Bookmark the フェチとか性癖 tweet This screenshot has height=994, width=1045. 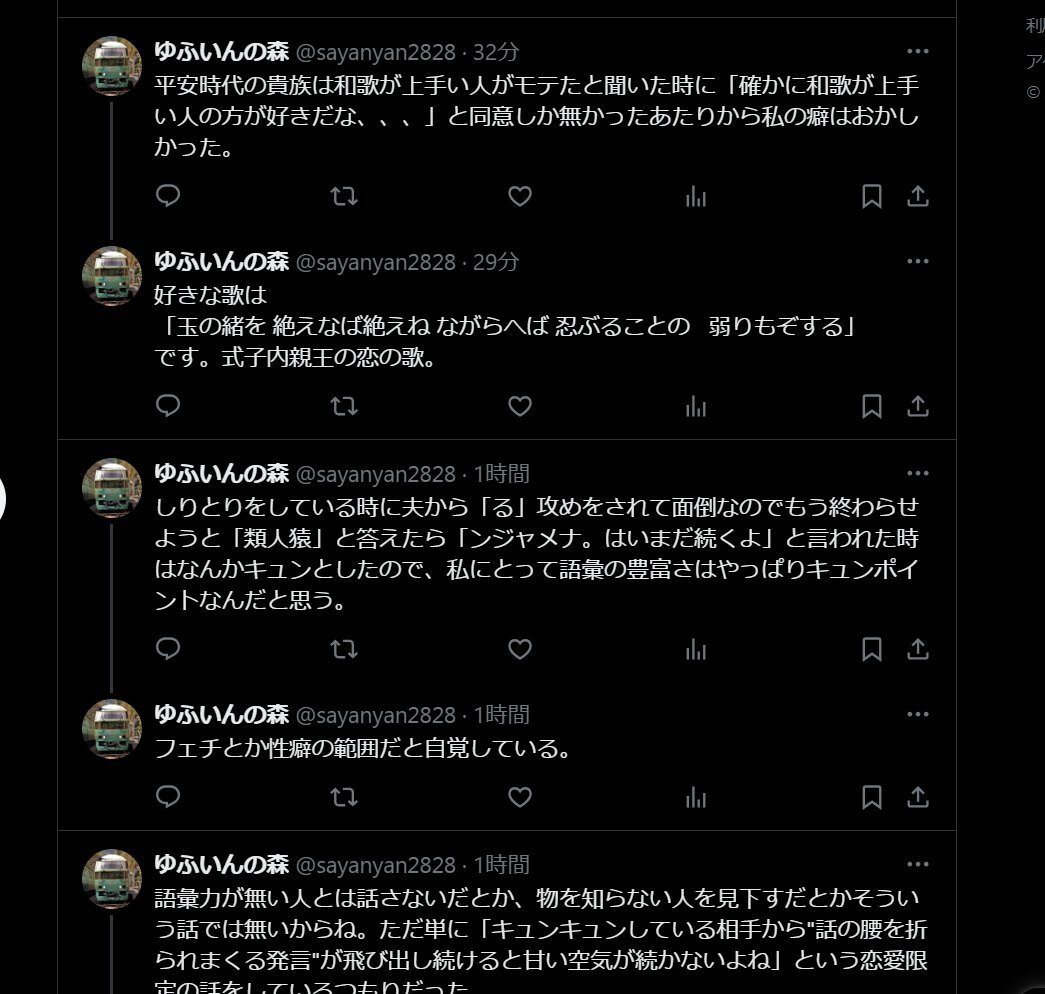point(872,797)
